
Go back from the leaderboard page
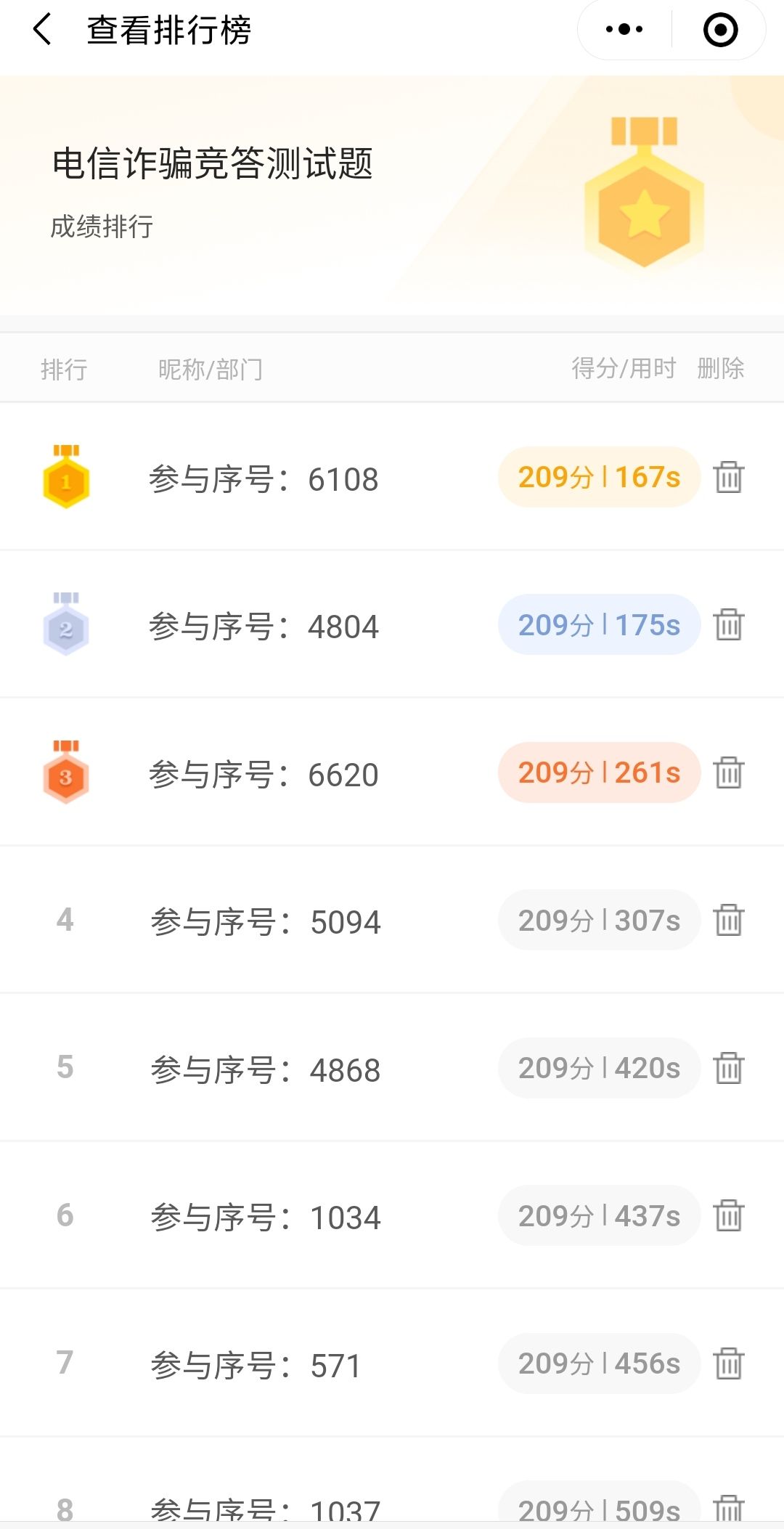click(42, 30)
